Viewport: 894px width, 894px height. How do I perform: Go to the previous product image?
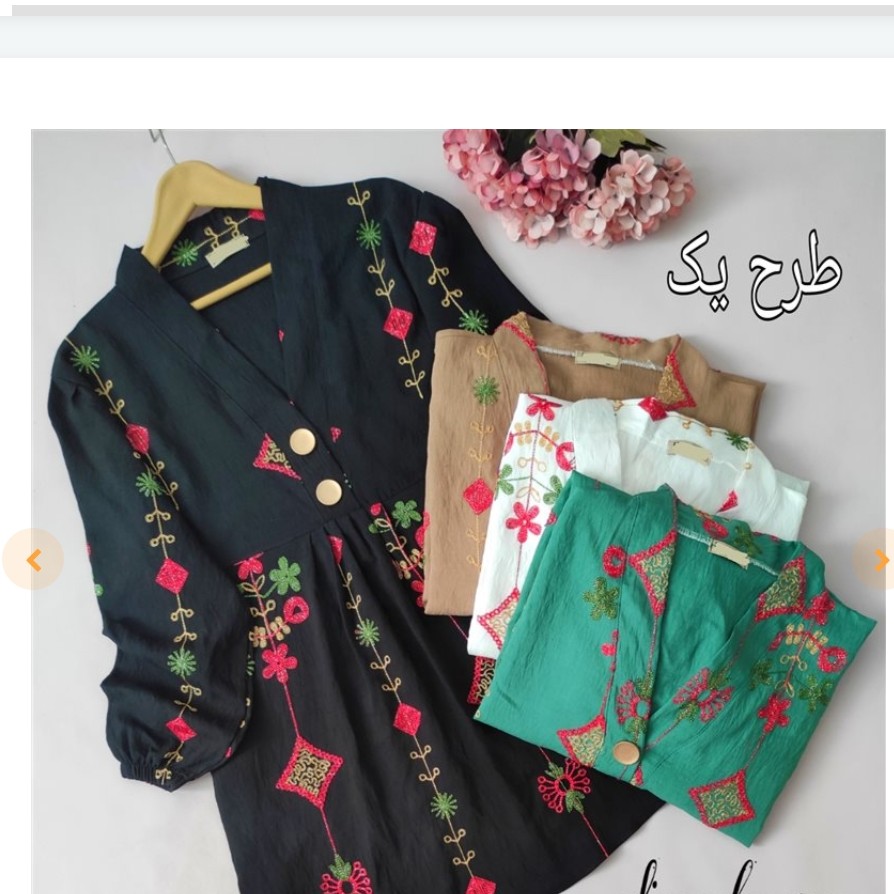pyautogui.click(x=33, y=560)
